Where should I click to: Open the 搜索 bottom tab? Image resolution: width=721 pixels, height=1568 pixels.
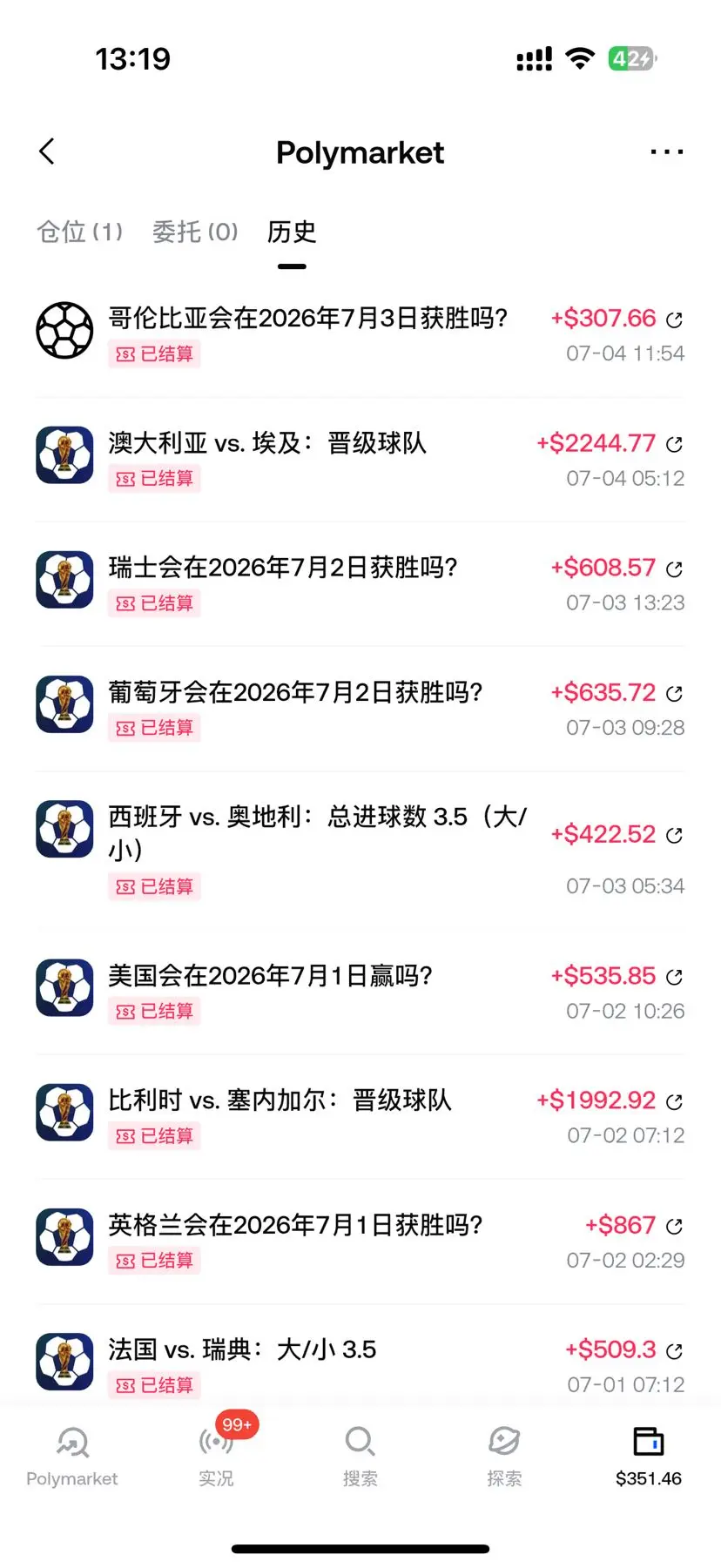[x=360, y=1457]
